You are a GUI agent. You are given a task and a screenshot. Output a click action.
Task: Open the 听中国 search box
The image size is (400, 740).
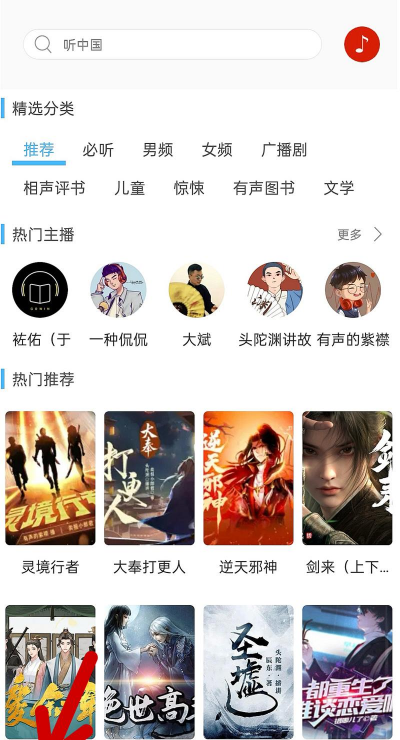(172, 45)
